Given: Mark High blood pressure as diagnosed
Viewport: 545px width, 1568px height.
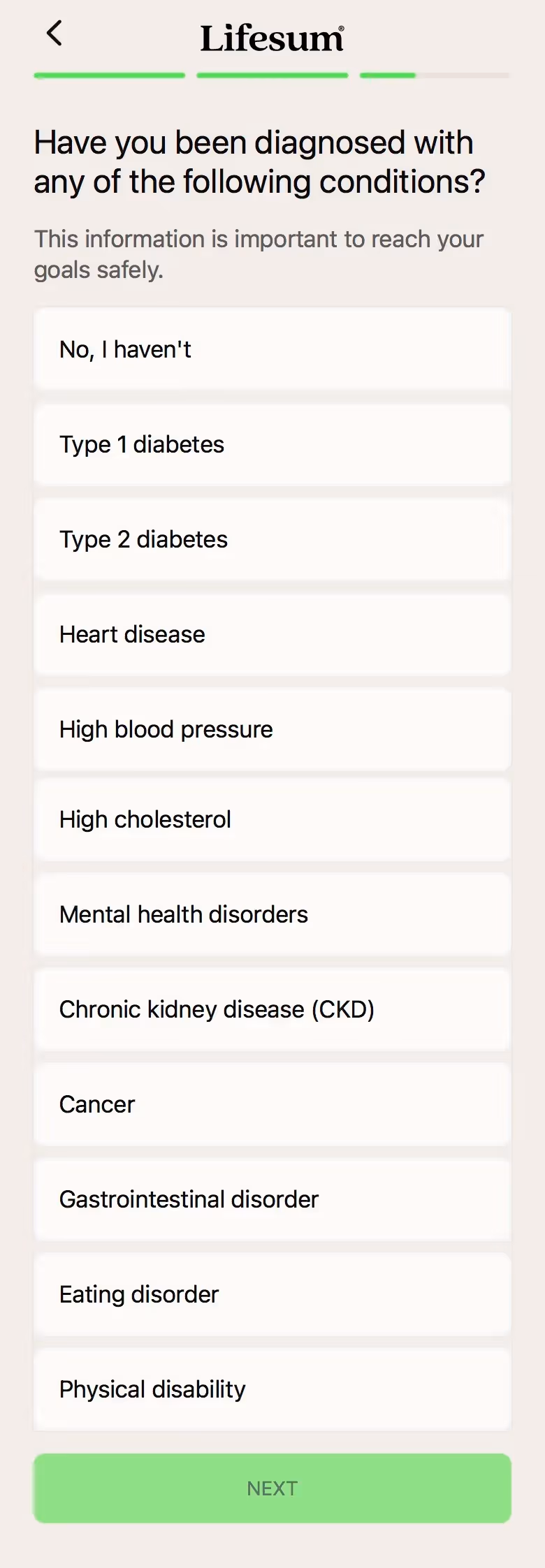Looking at the screenshot, I should click(x=272, y=729).
